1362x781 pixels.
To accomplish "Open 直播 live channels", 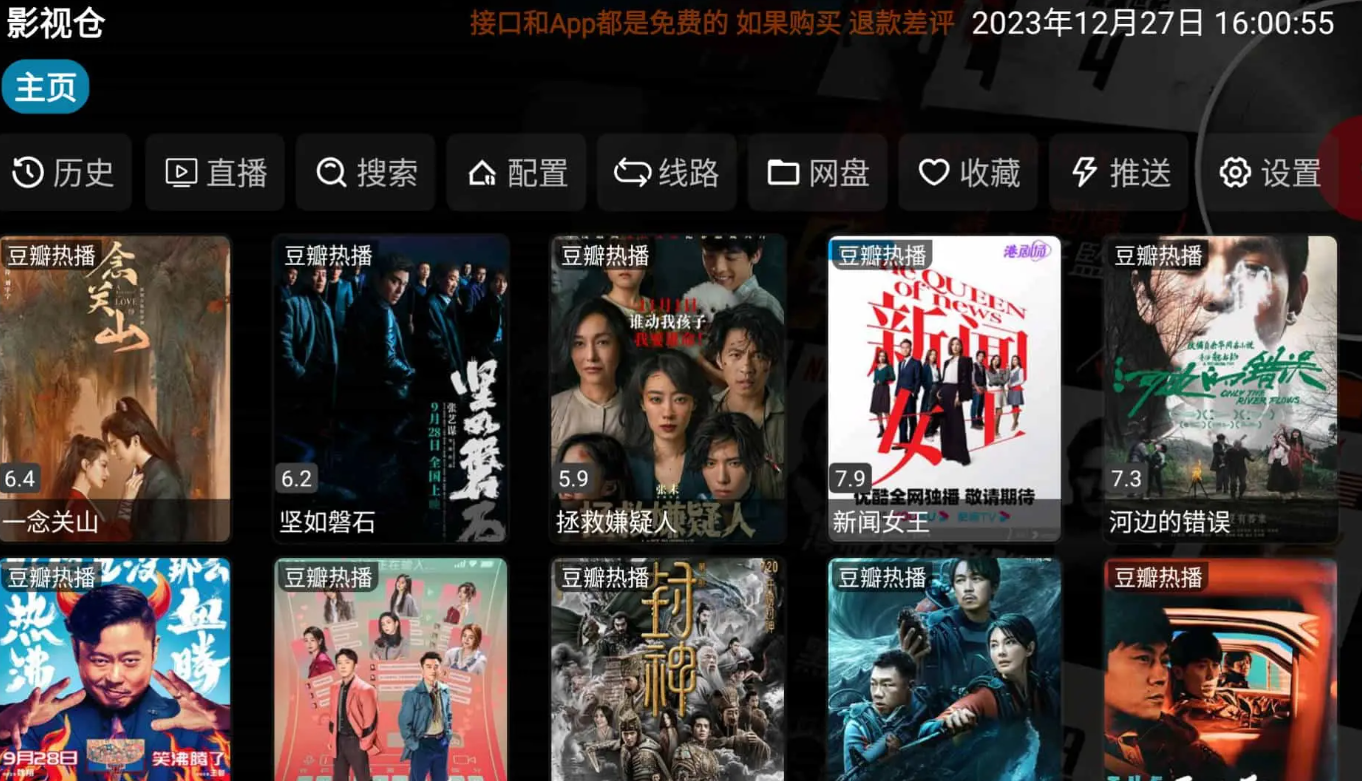I will pyautogui.click(x=215, y=173).
